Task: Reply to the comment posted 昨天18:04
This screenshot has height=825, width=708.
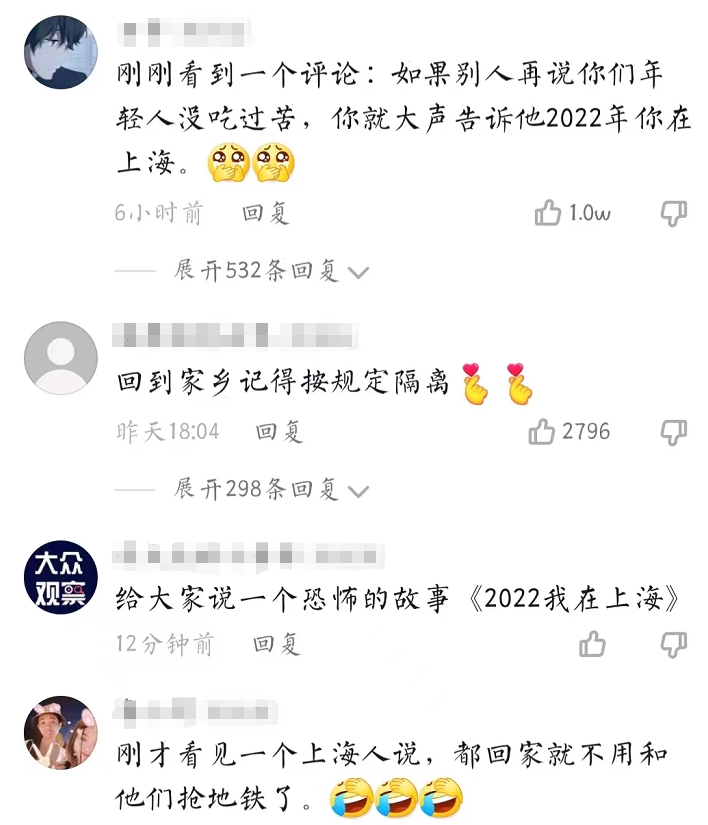Action: pyautogui.click(x=279, y=431)
